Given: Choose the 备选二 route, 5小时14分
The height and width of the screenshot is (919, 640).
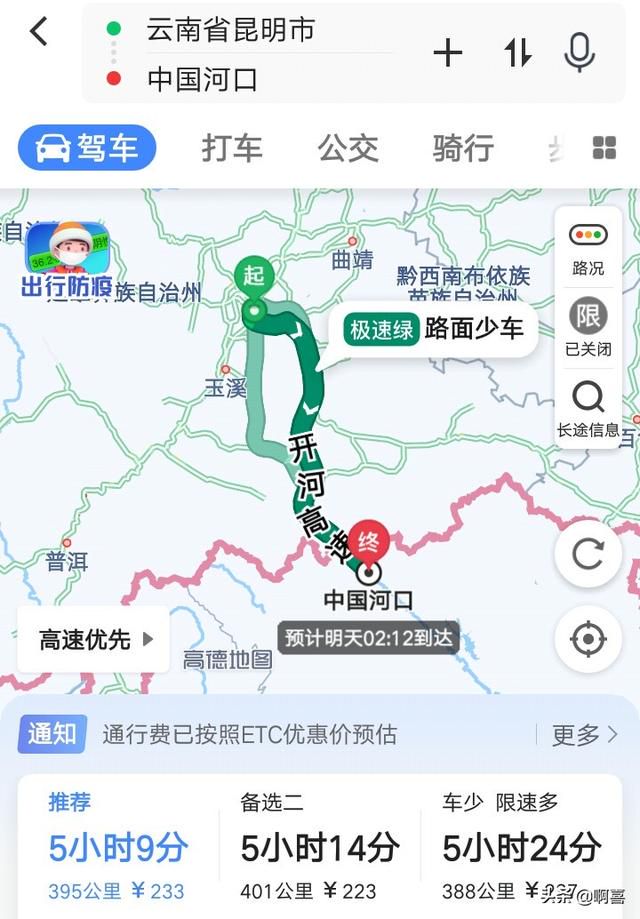Looking at the screenshot, I should 318,846.
